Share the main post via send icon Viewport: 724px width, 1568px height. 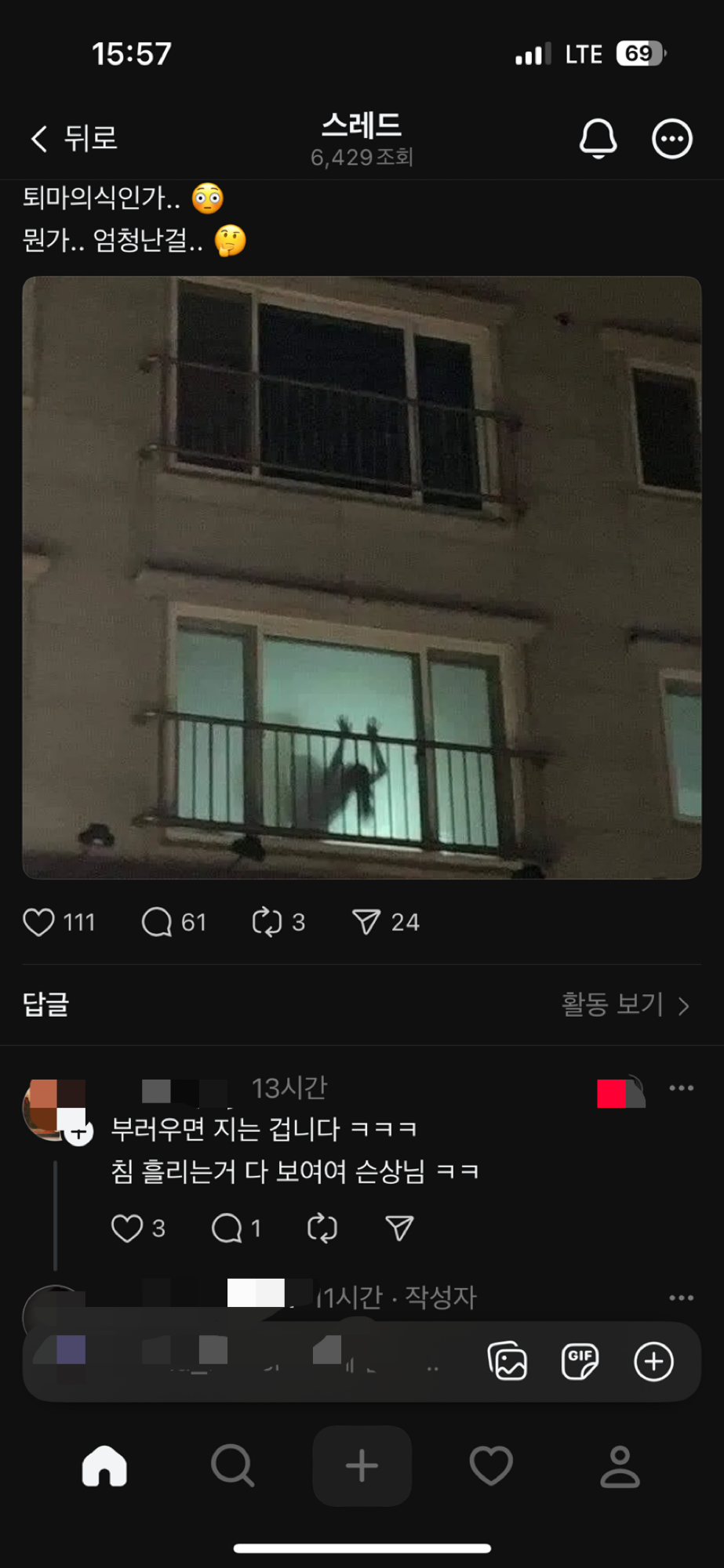366,922
